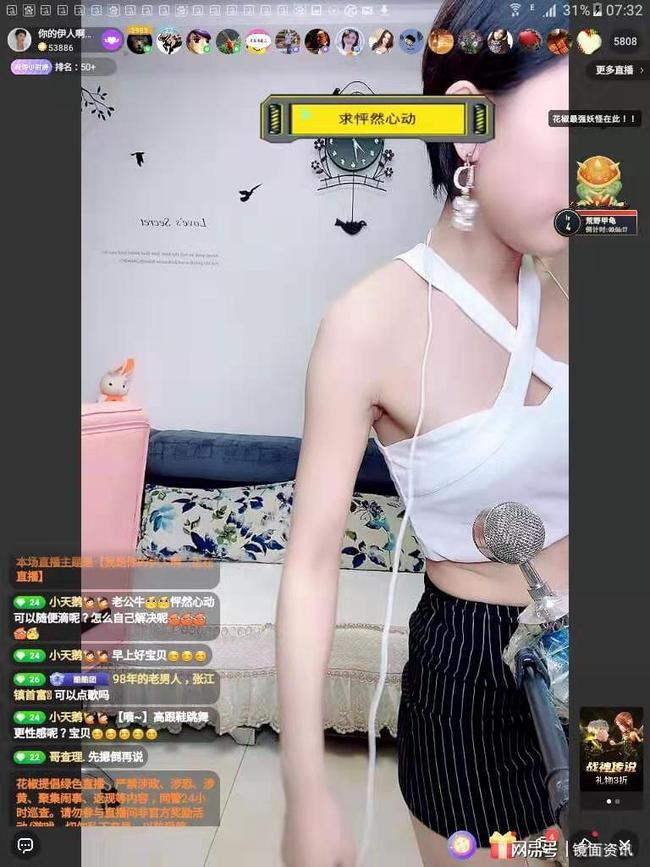The width and height of the screenshot is (650, 867).
Task: Open the first viewer avatar with purple mask
Action: 112,41
